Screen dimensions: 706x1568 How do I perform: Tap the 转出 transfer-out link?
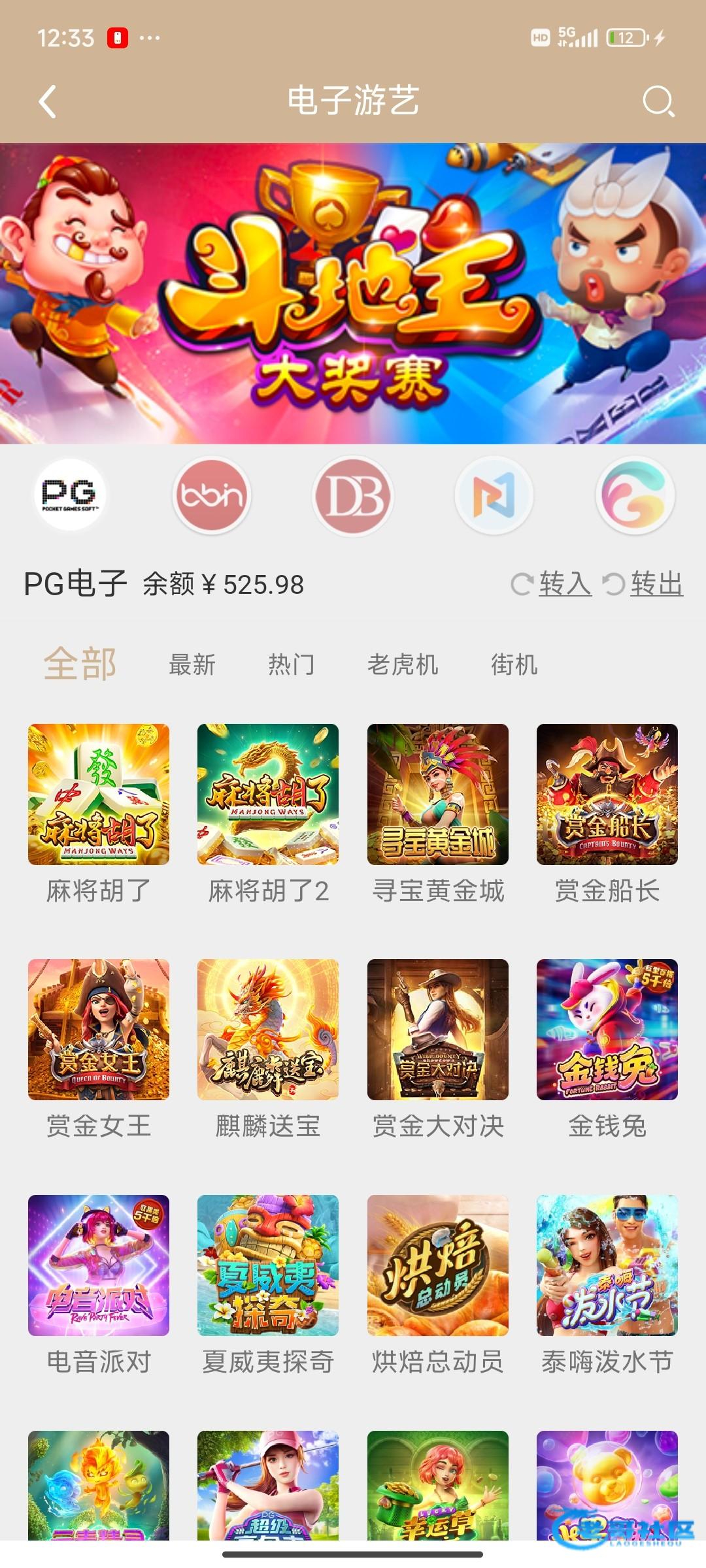(x=656, y=584)
